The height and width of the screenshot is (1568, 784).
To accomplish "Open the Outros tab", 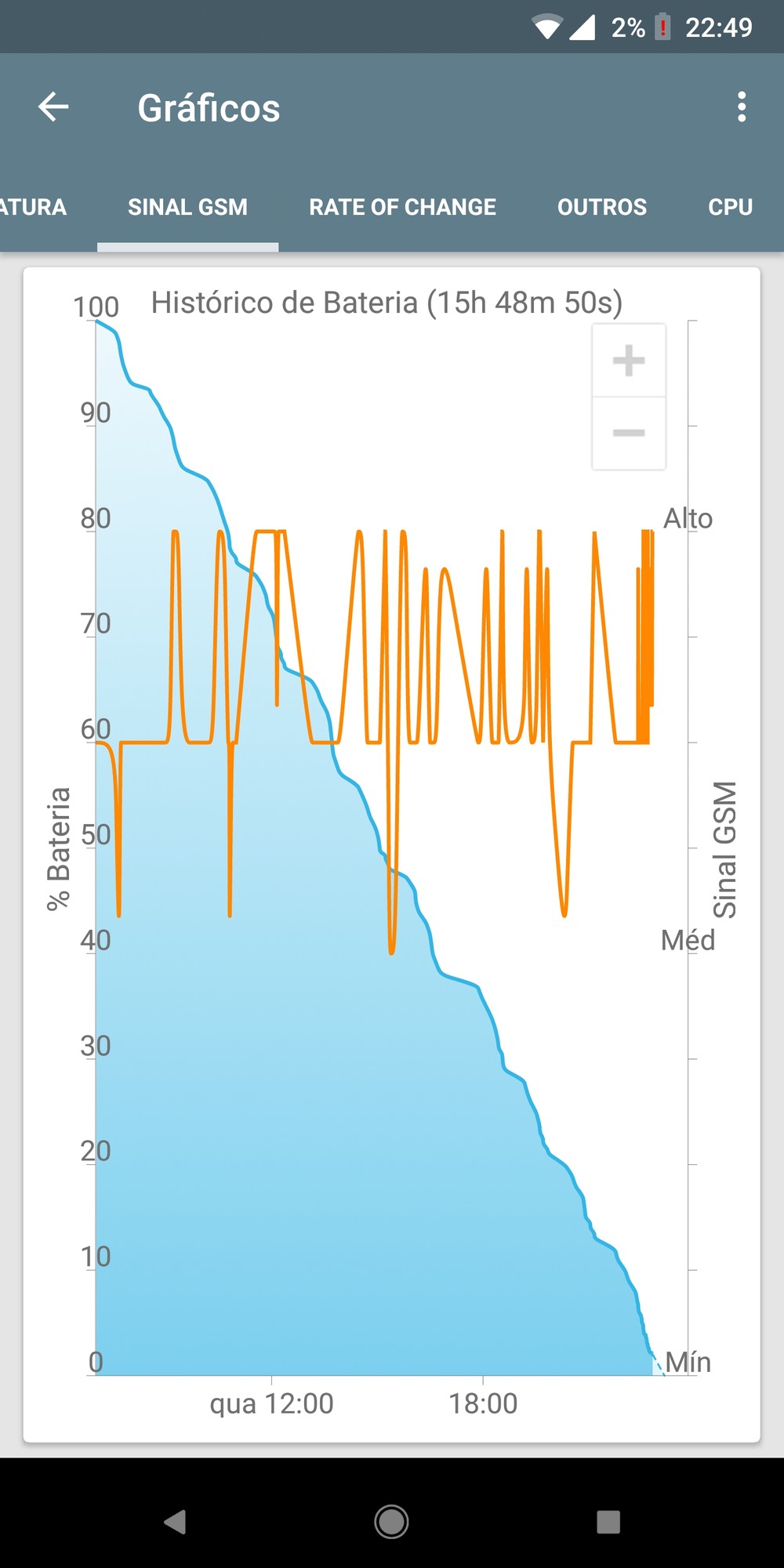I will pos(601,207).
